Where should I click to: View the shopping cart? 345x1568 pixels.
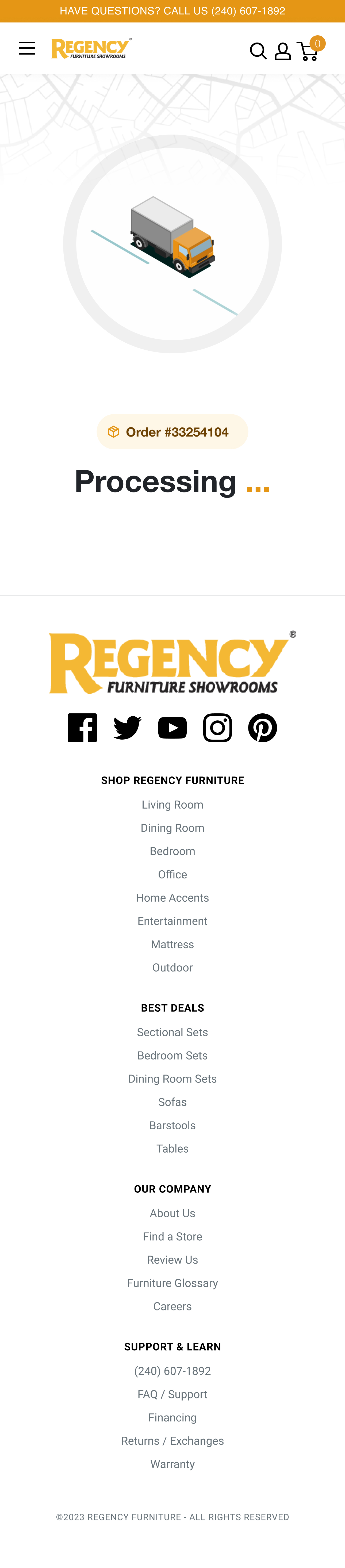click(x=308, y=51)
